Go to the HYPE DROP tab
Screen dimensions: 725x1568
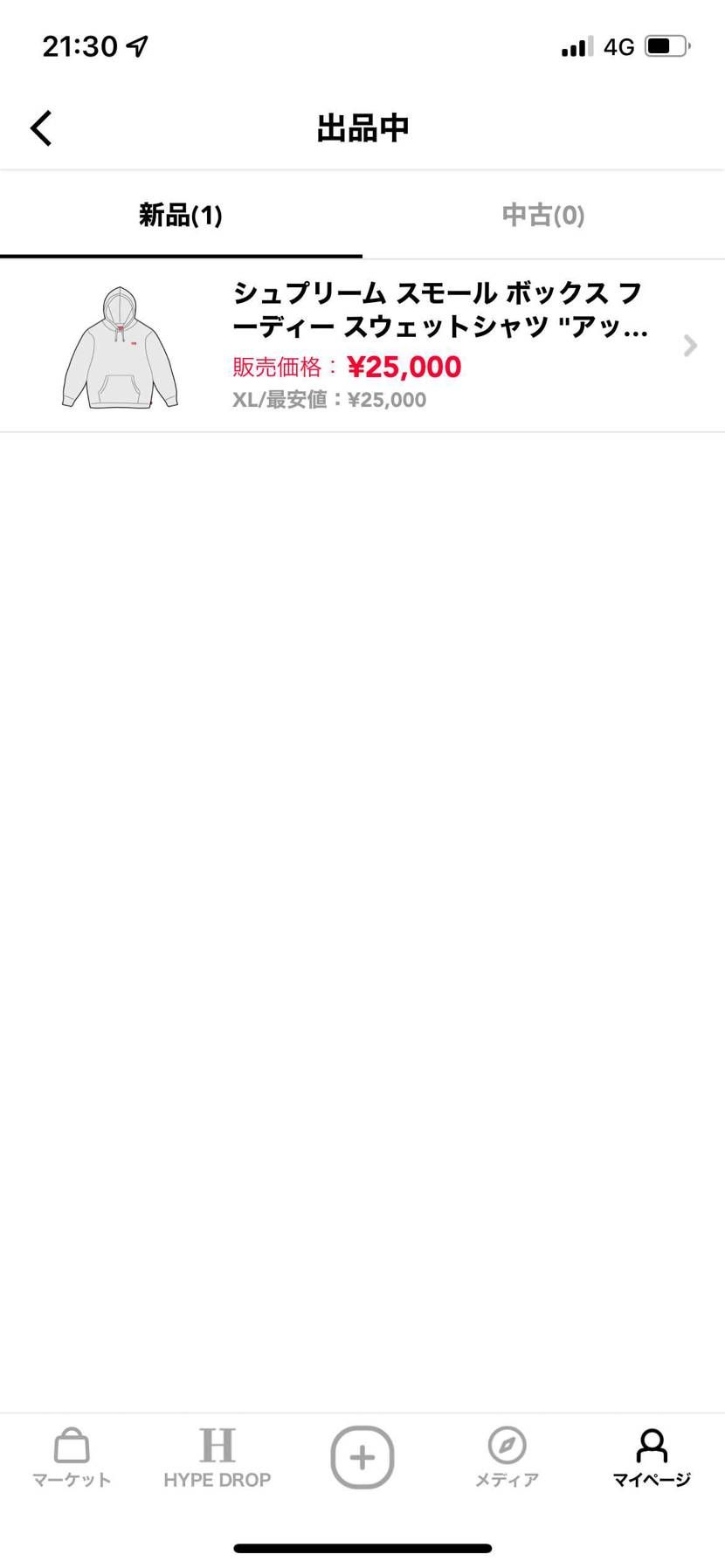pyautogui.click(x=217, y=1458)
